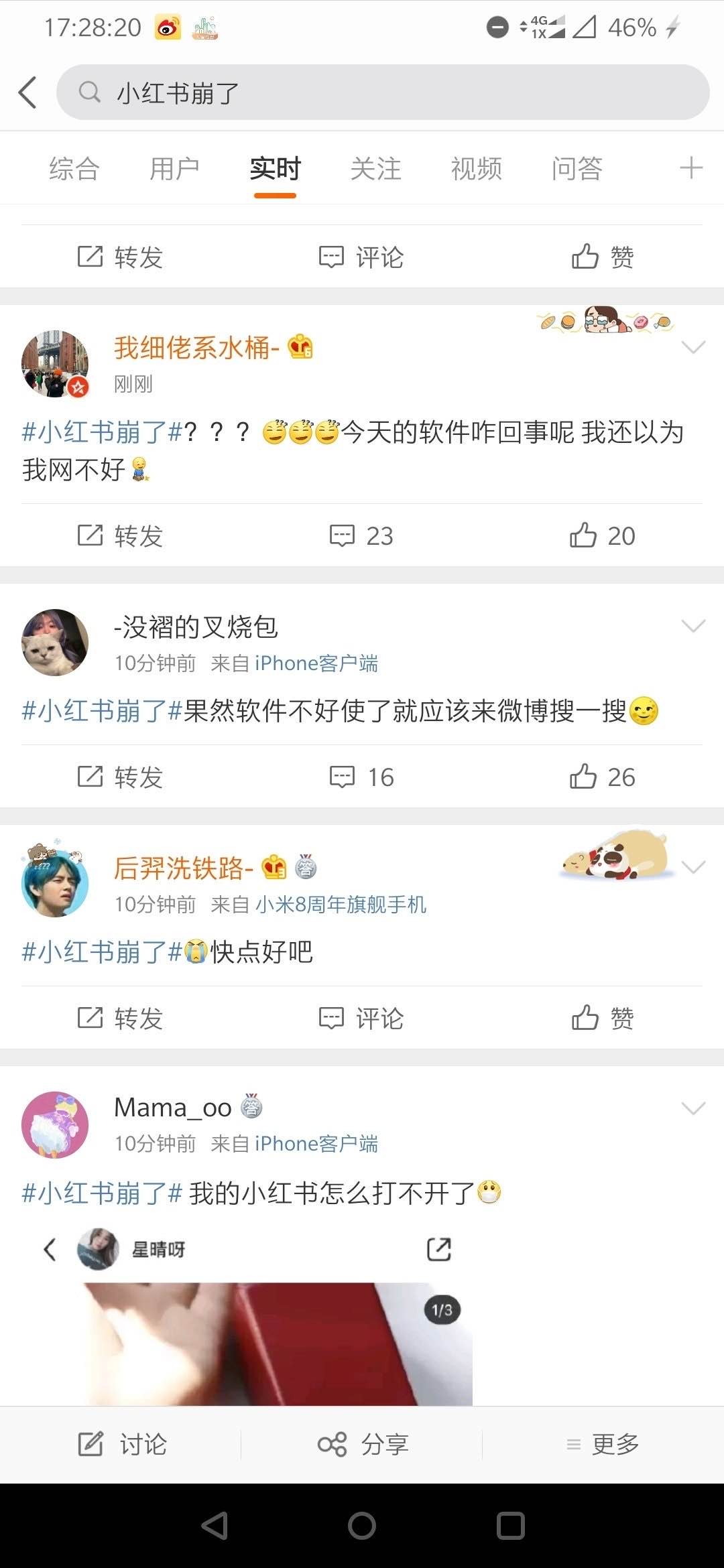Open 更多 in the bottom bar
The width and height of the screenshot is (724, 1568).
coord(602,1444)
